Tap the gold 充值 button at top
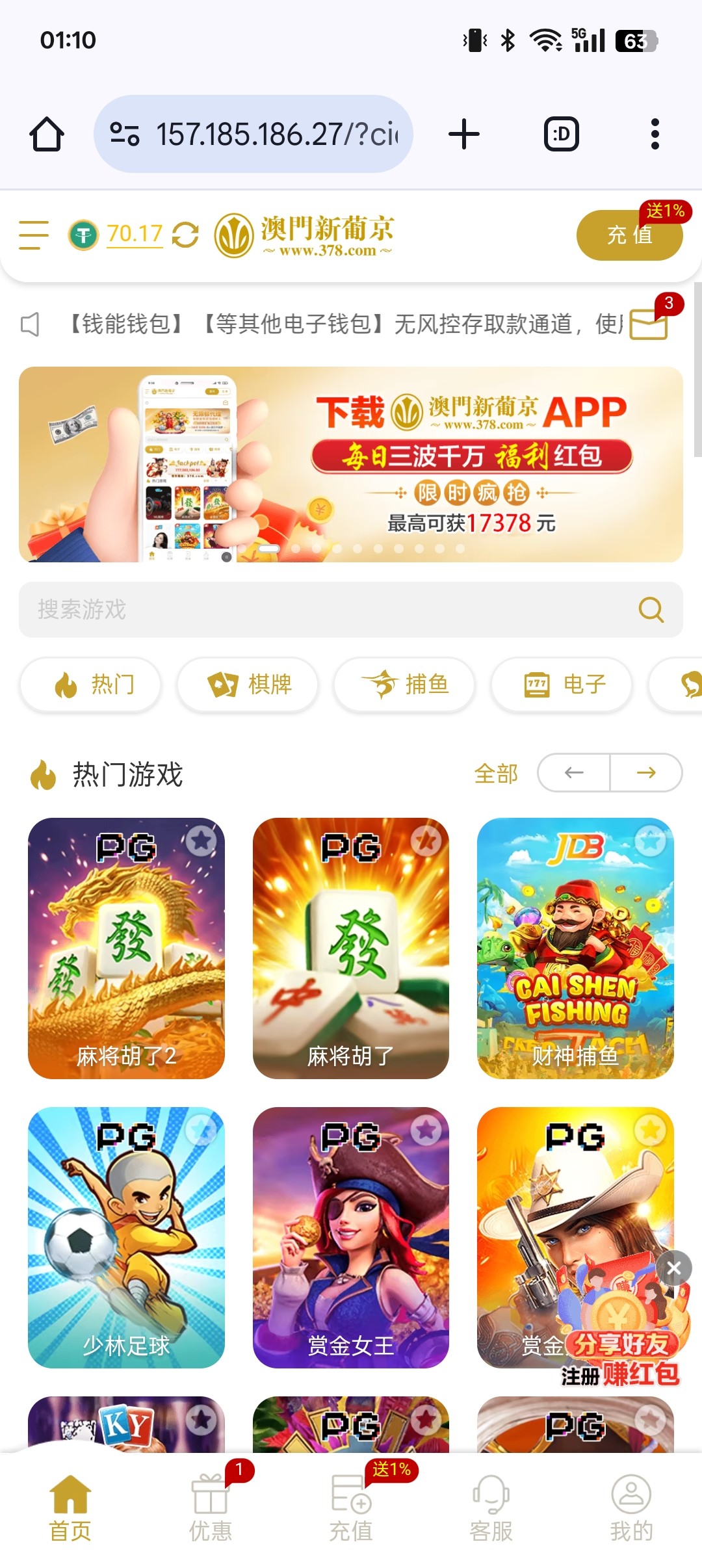Image resolution: width=702 pixels, height=1568 pixels. pyautogui.click(x=629, y=235)
